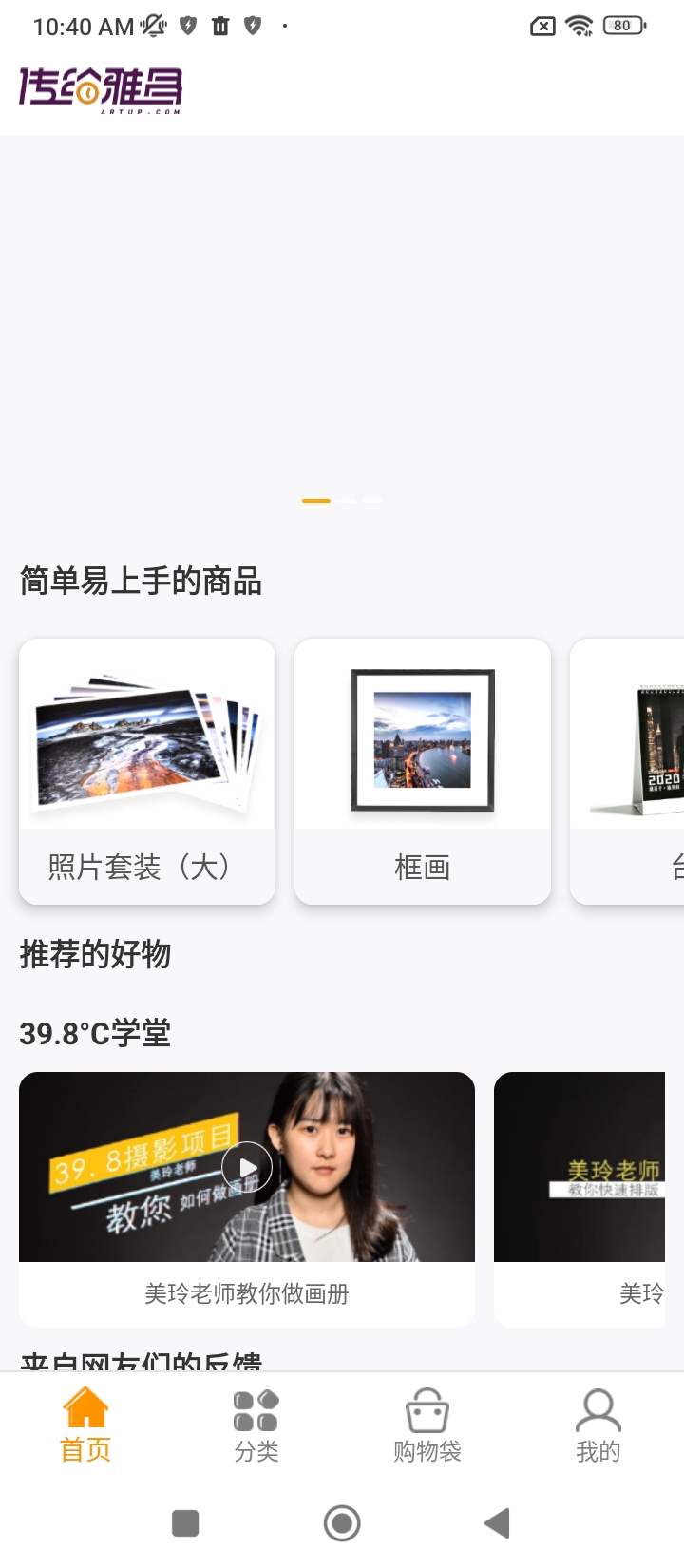The width and height of the screenshot is (684, 1568).
Task: Go to the 我的 profile tab
Action: pyautogui.click(x=598, y=1425)
